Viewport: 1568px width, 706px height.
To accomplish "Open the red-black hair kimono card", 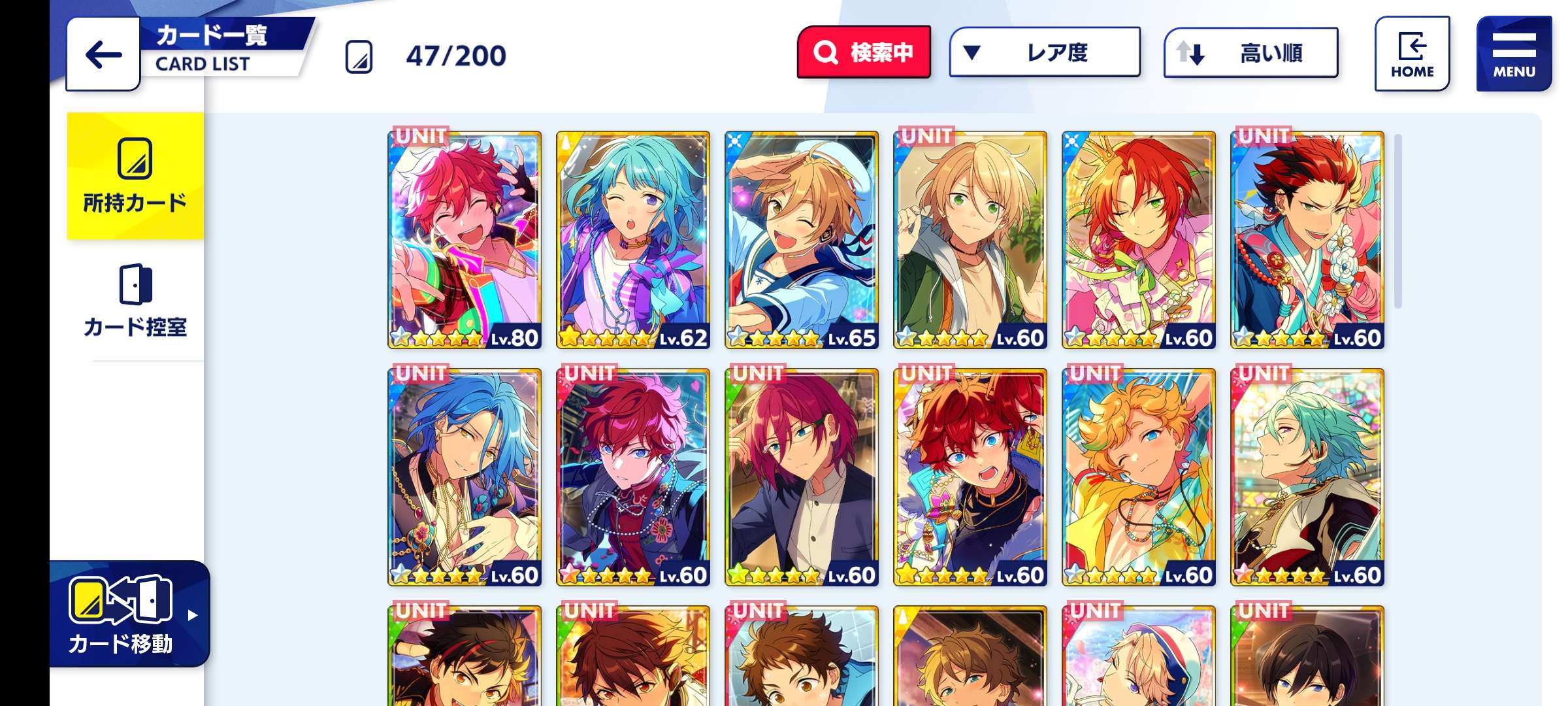I will 1307,240.
